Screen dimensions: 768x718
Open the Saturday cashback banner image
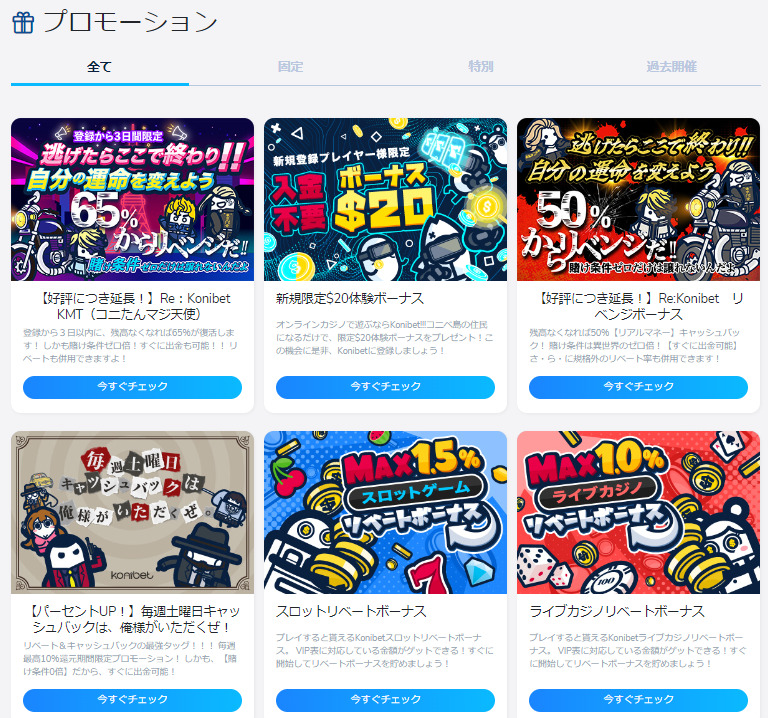[132, 512]
